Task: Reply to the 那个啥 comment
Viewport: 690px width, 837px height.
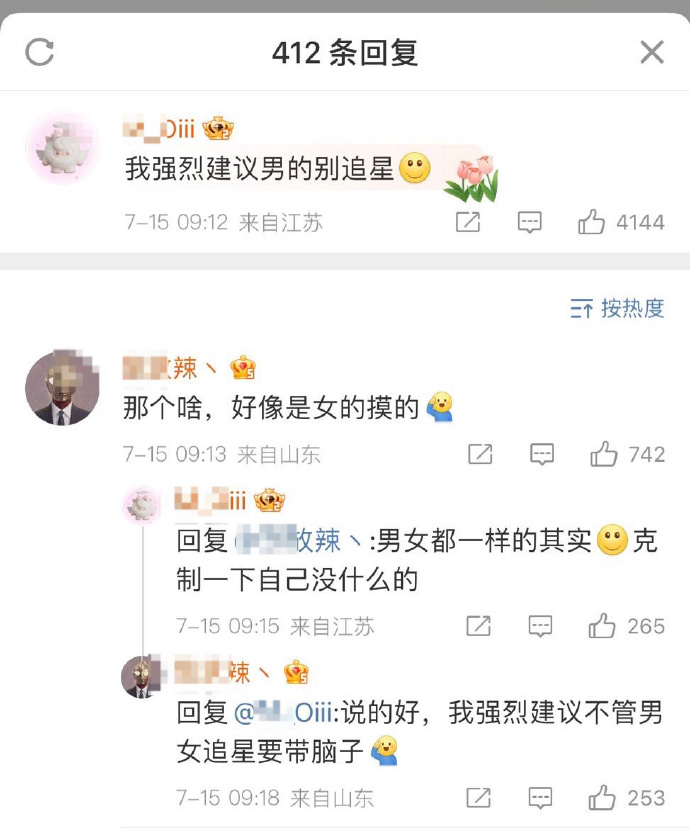Action: click(541, 455)
